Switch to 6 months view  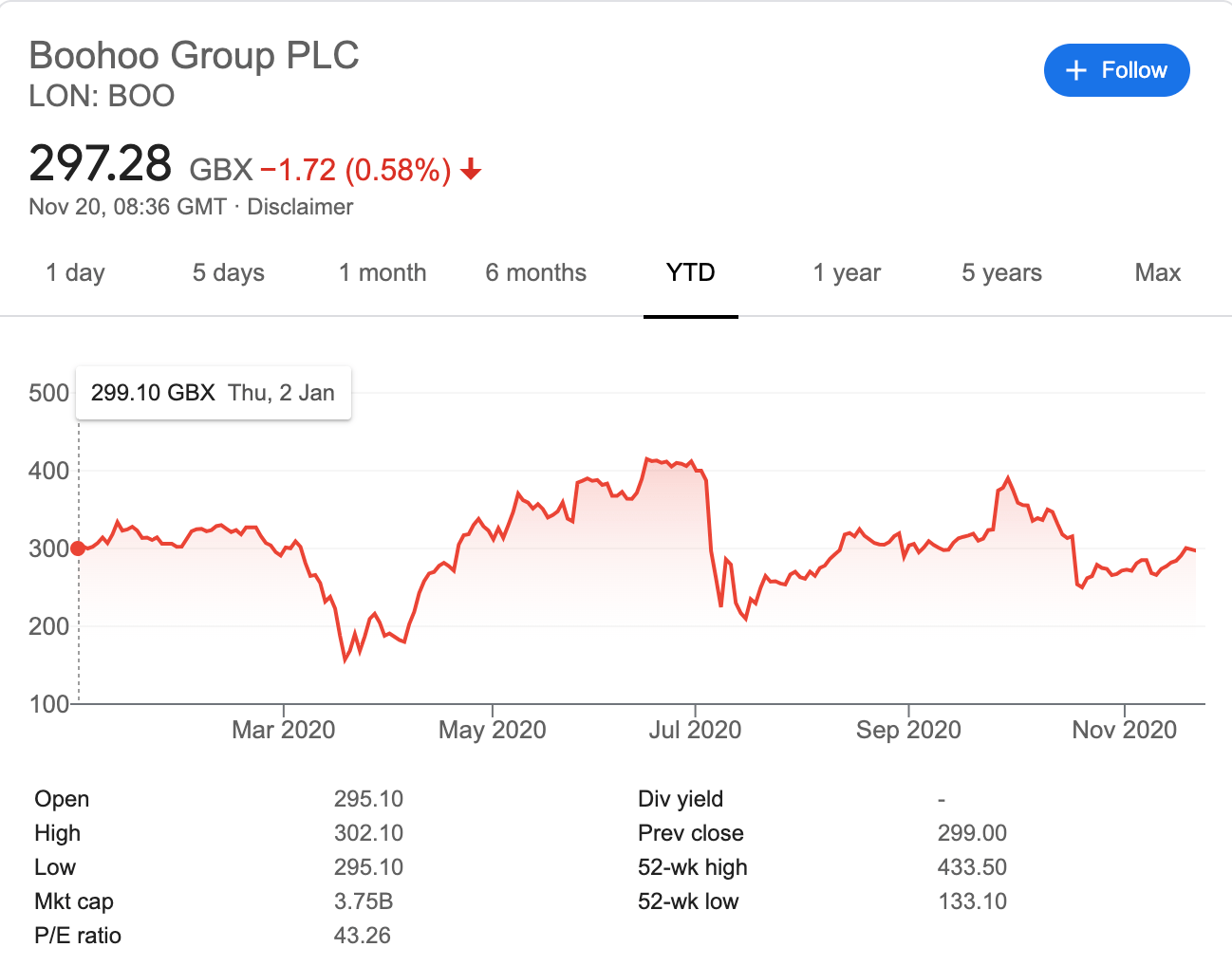(x=535, y=273)
